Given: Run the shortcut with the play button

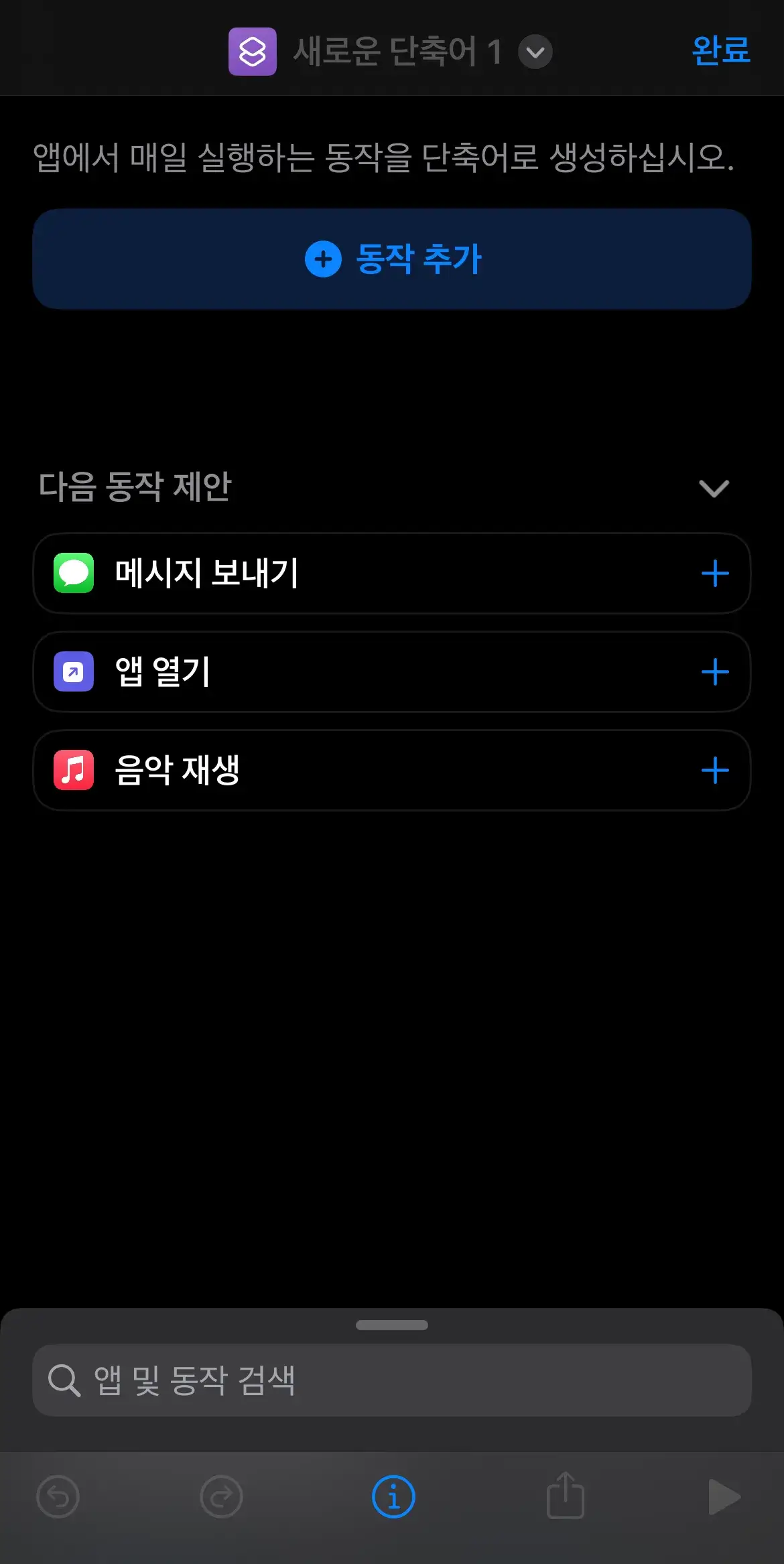Looking at the screenshot, I should 724,1497.
